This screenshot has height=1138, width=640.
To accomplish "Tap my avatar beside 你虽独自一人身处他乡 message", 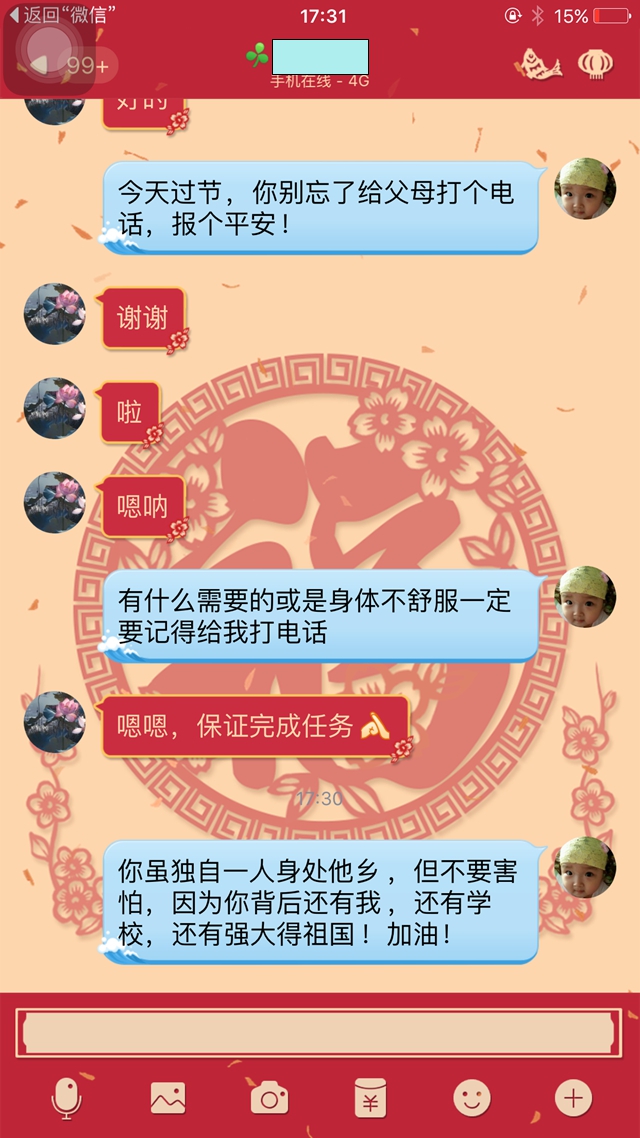I will click(585, 867).
